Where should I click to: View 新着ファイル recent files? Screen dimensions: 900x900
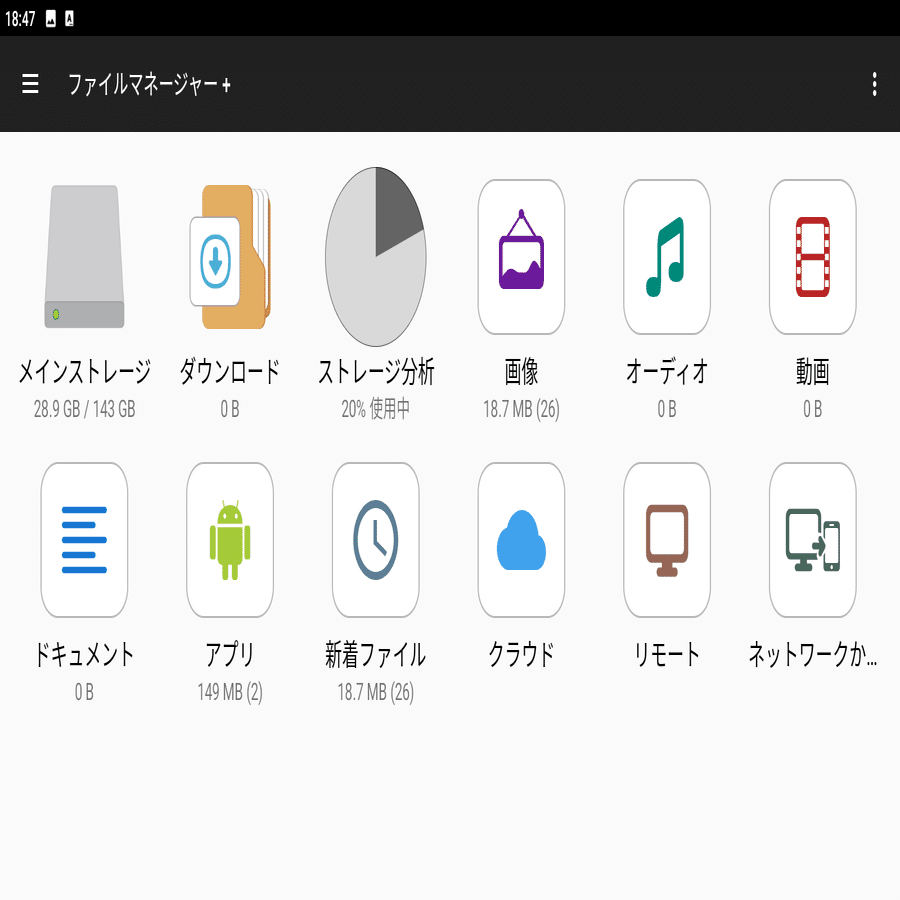375,541
